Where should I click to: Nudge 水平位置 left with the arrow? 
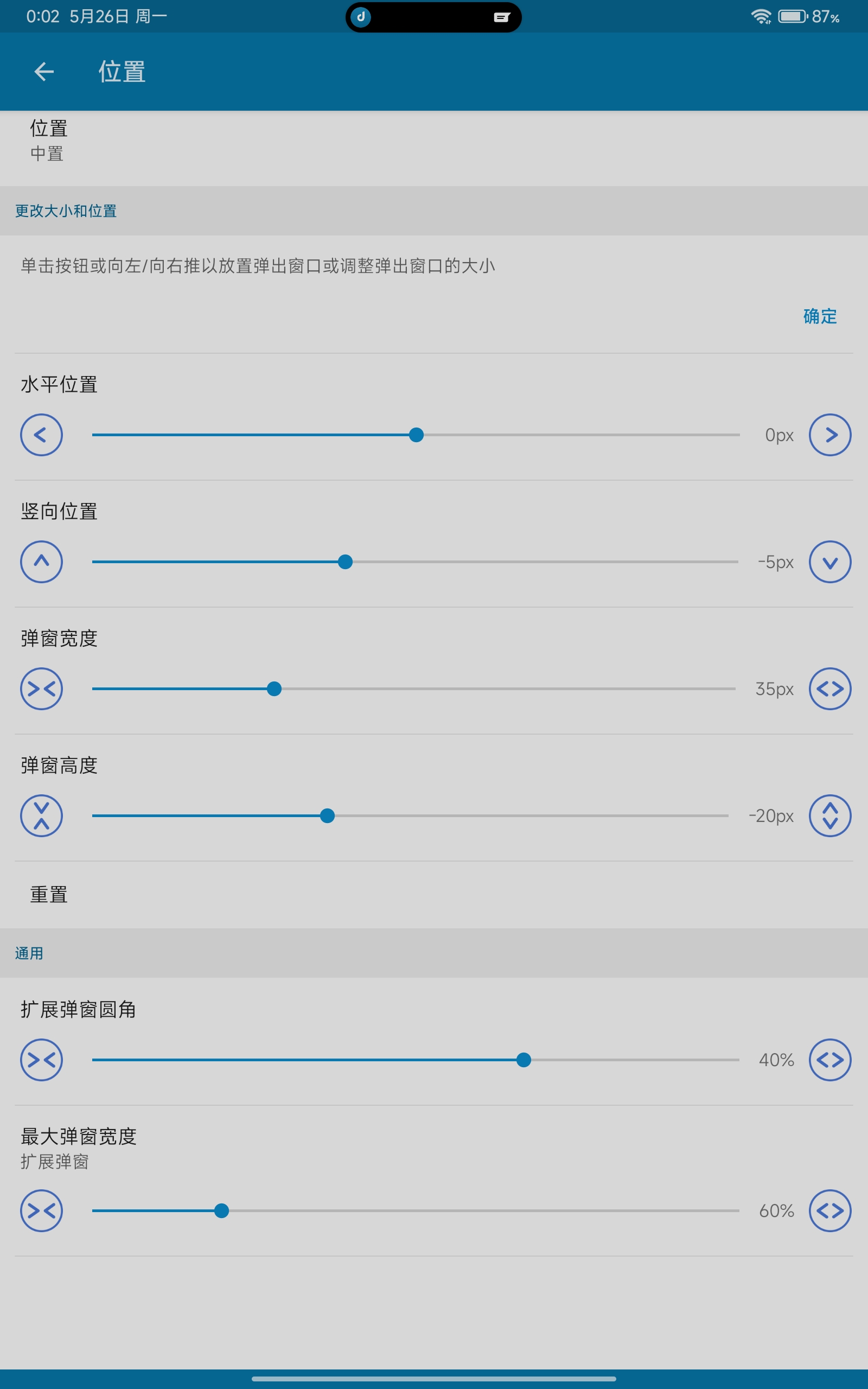click(41, 435)
